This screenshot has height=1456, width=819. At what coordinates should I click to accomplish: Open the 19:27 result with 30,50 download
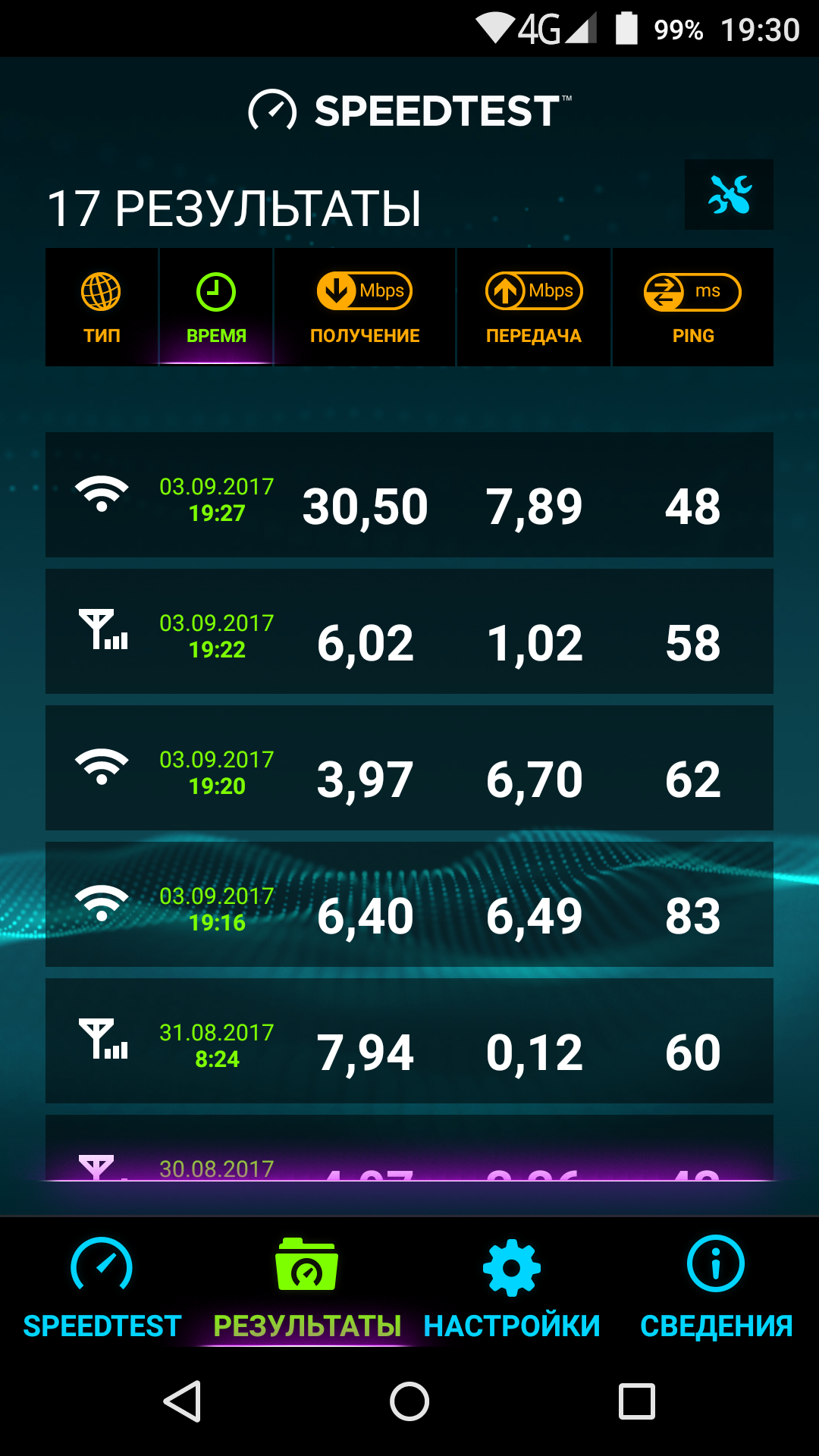click(x=409, y=495)
